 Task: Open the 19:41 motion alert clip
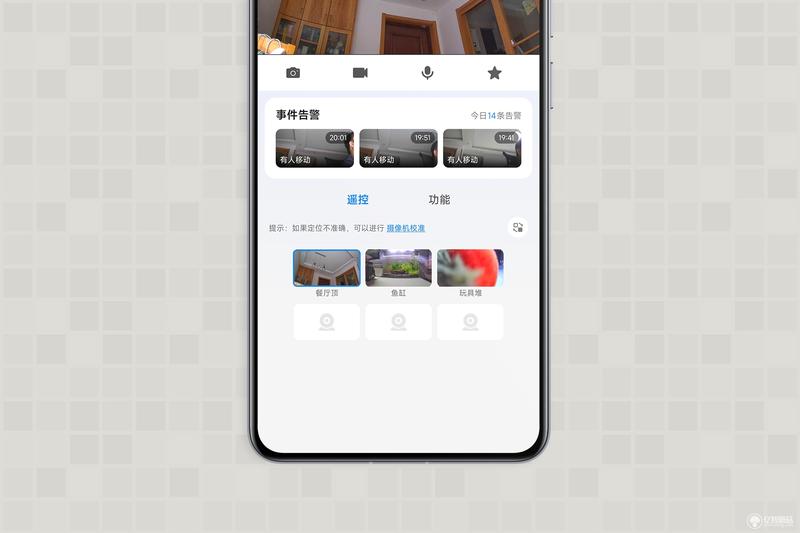pos(481,148)
